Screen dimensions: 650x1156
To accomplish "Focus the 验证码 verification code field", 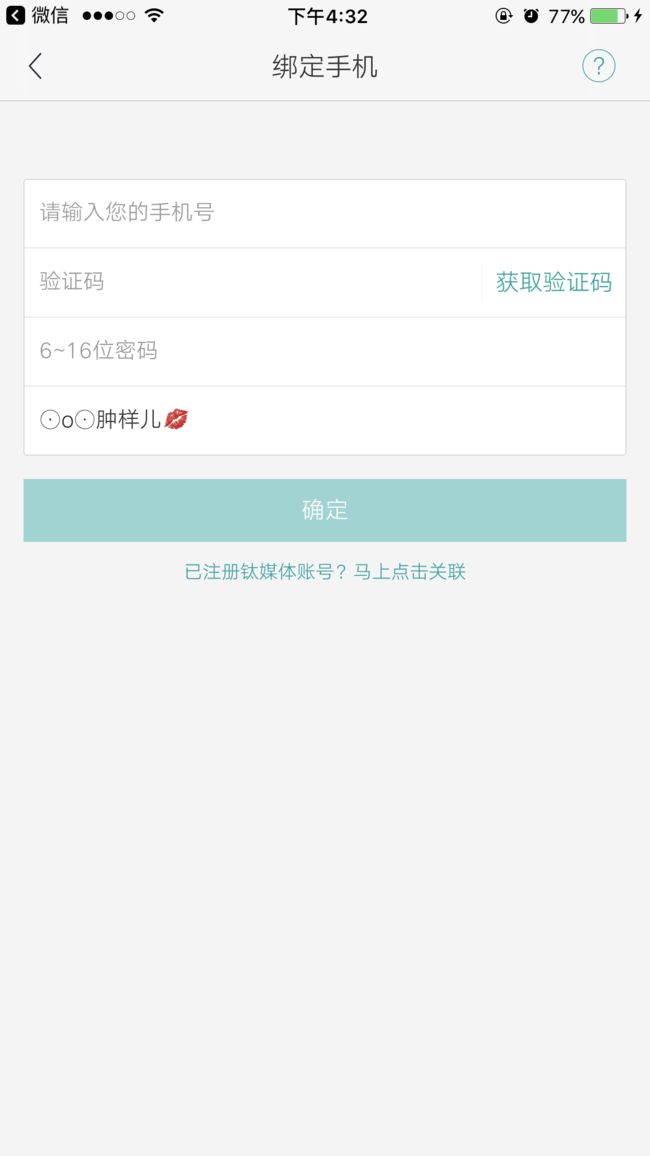I will pyautogui.click(x=253, y=282).
